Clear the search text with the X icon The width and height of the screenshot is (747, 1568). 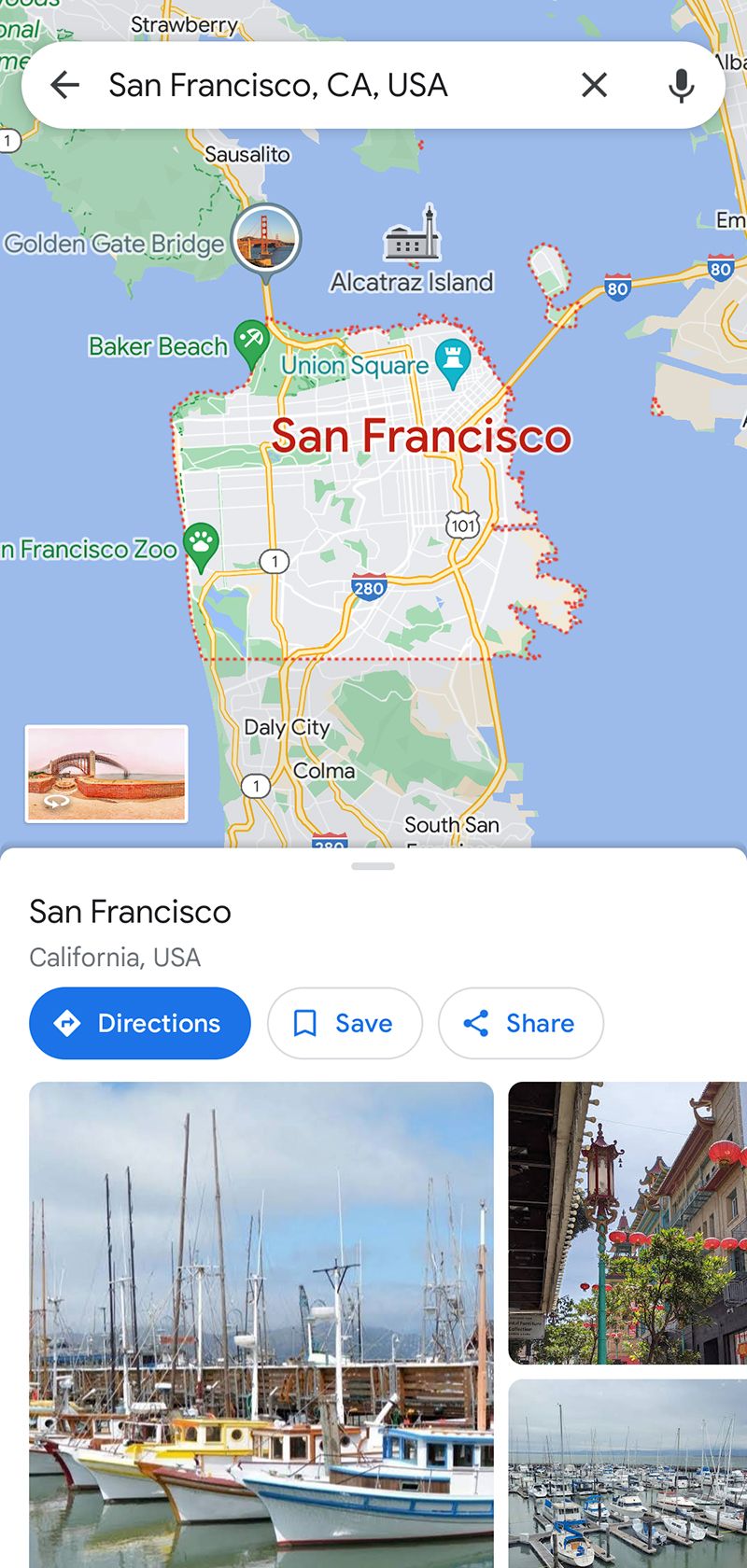(x=594, y=85)
